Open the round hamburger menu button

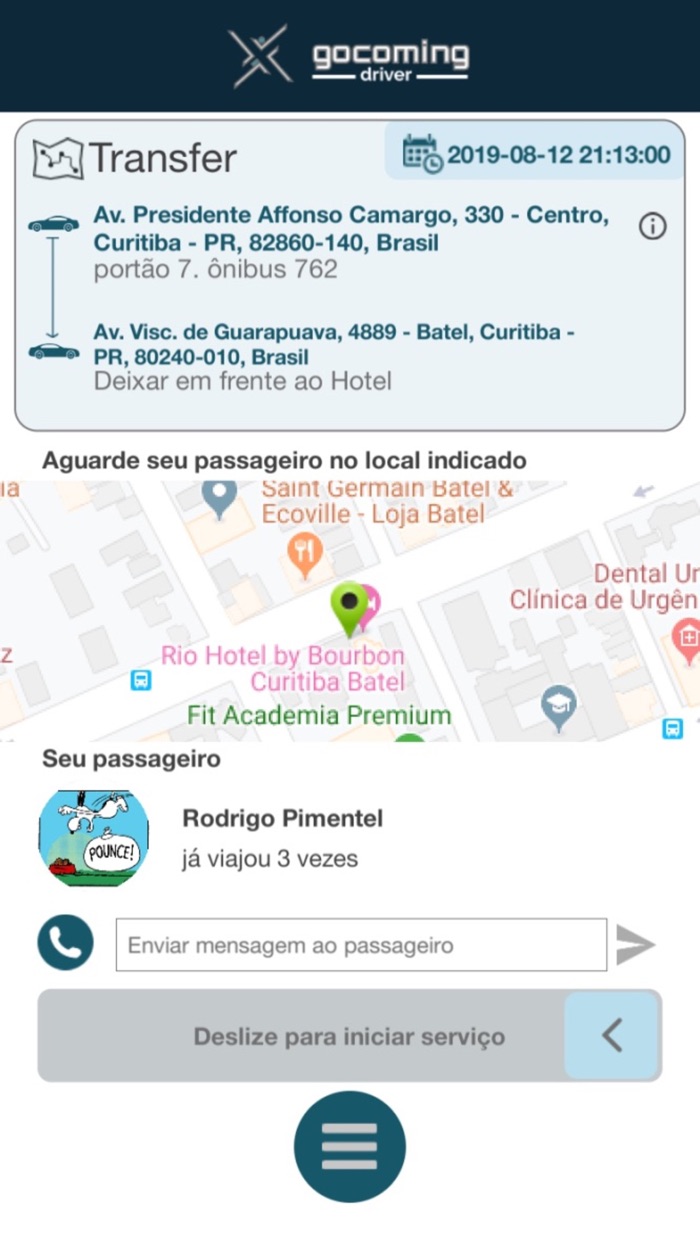pos(350,1146)
